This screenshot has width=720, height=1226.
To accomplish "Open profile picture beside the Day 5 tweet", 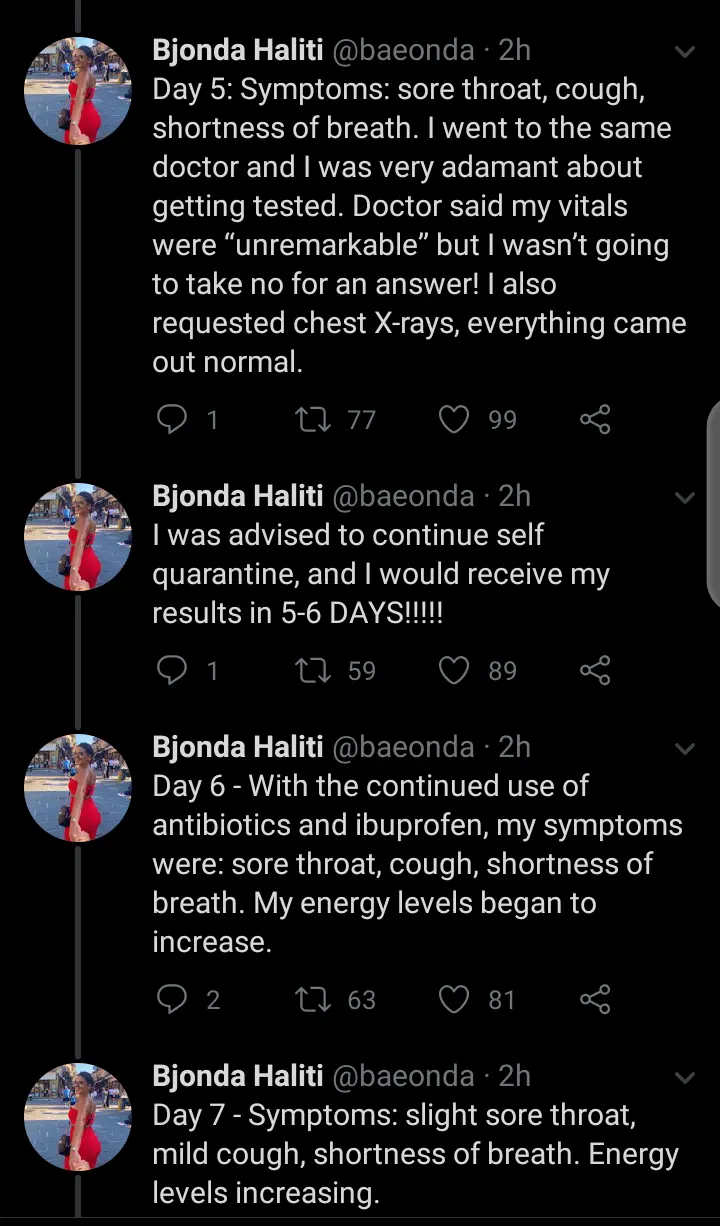I will (78, 91).
